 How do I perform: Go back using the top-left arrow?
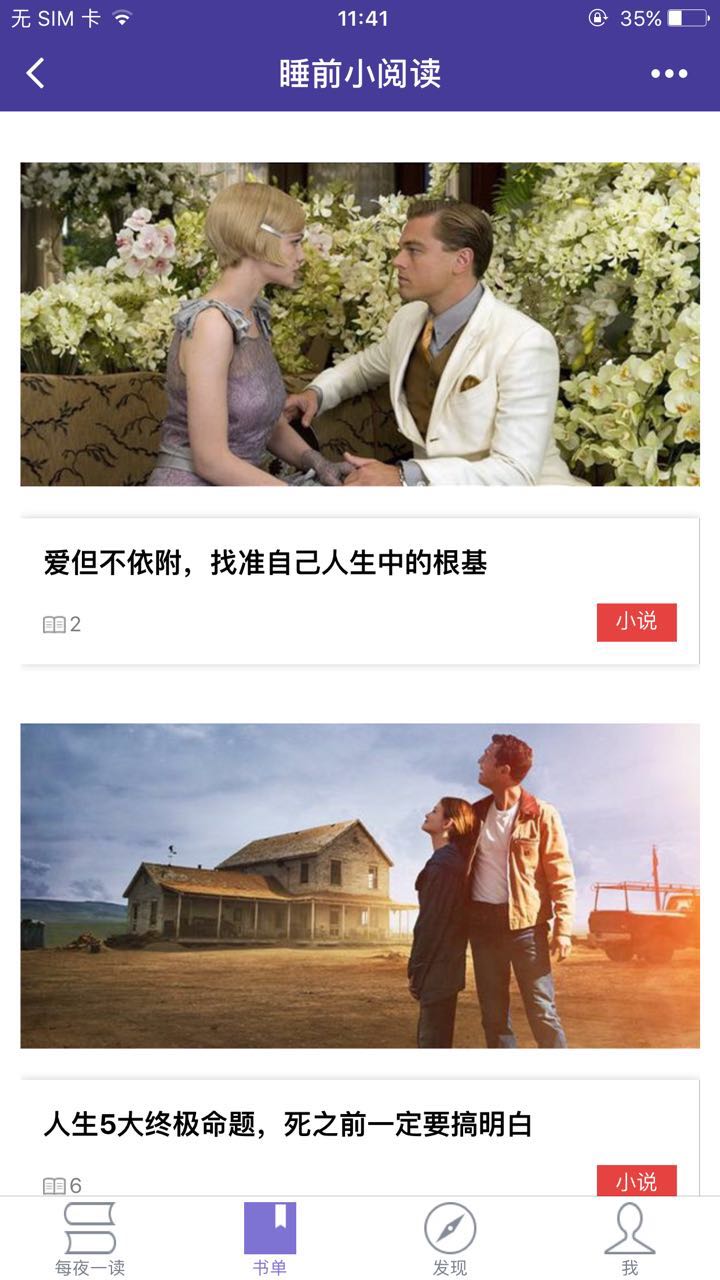36,73
